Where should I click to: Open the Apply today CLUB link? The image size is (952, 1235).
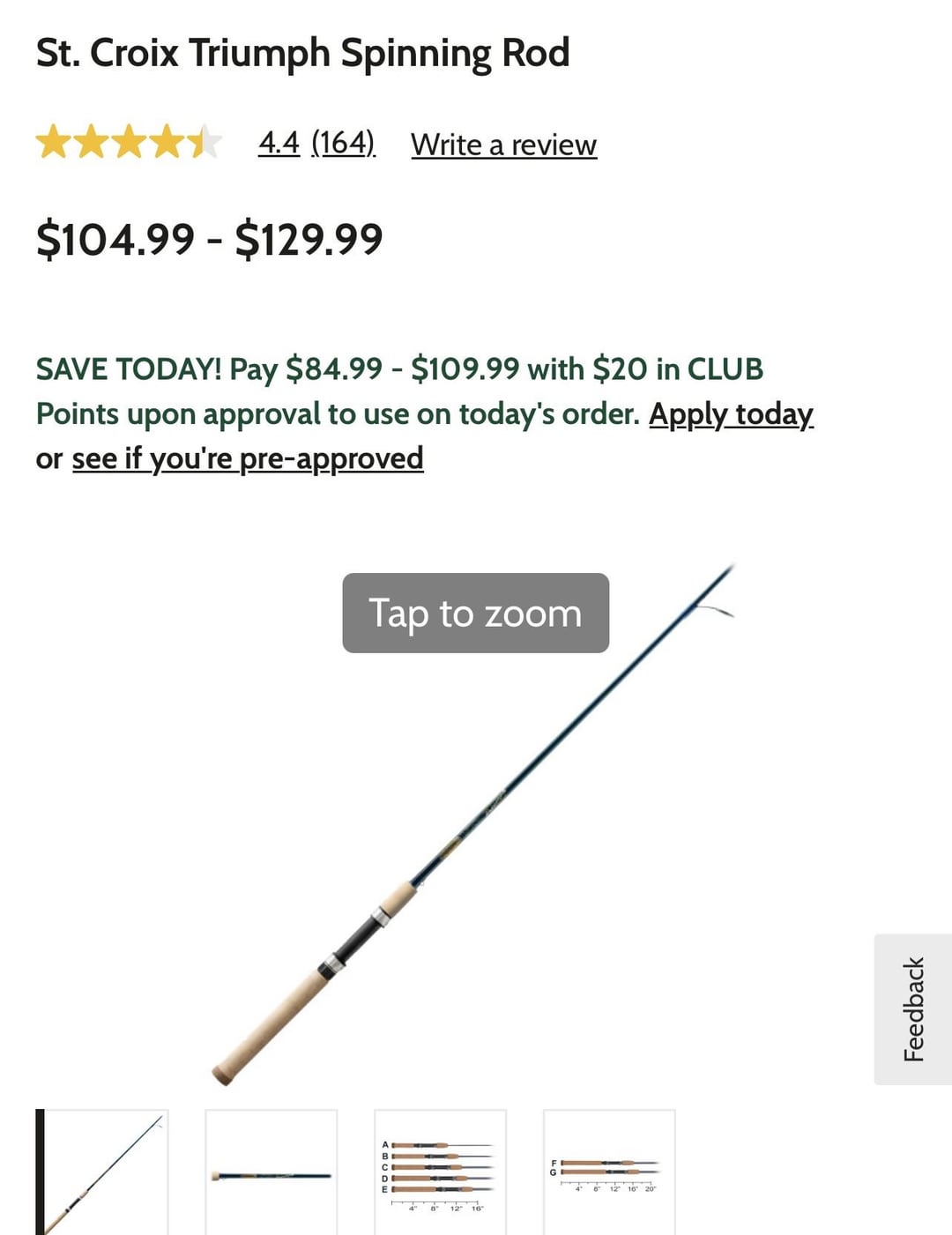(731, 413)
